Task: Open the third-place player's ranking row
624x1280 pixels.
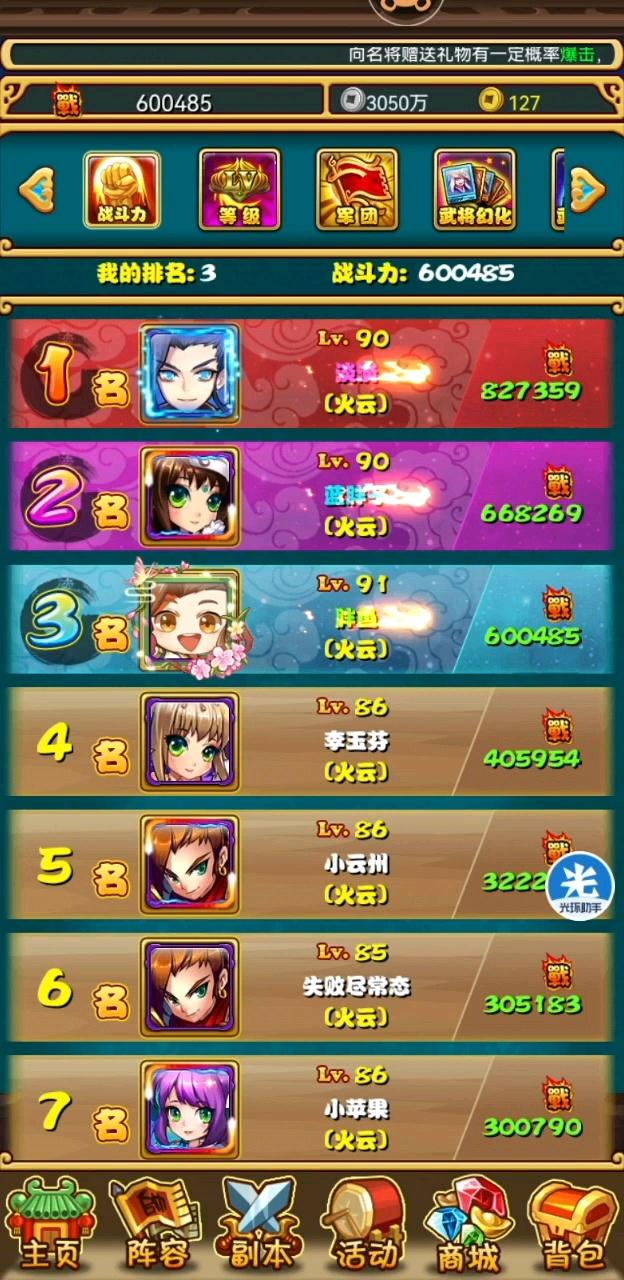Action: (312, 617)
